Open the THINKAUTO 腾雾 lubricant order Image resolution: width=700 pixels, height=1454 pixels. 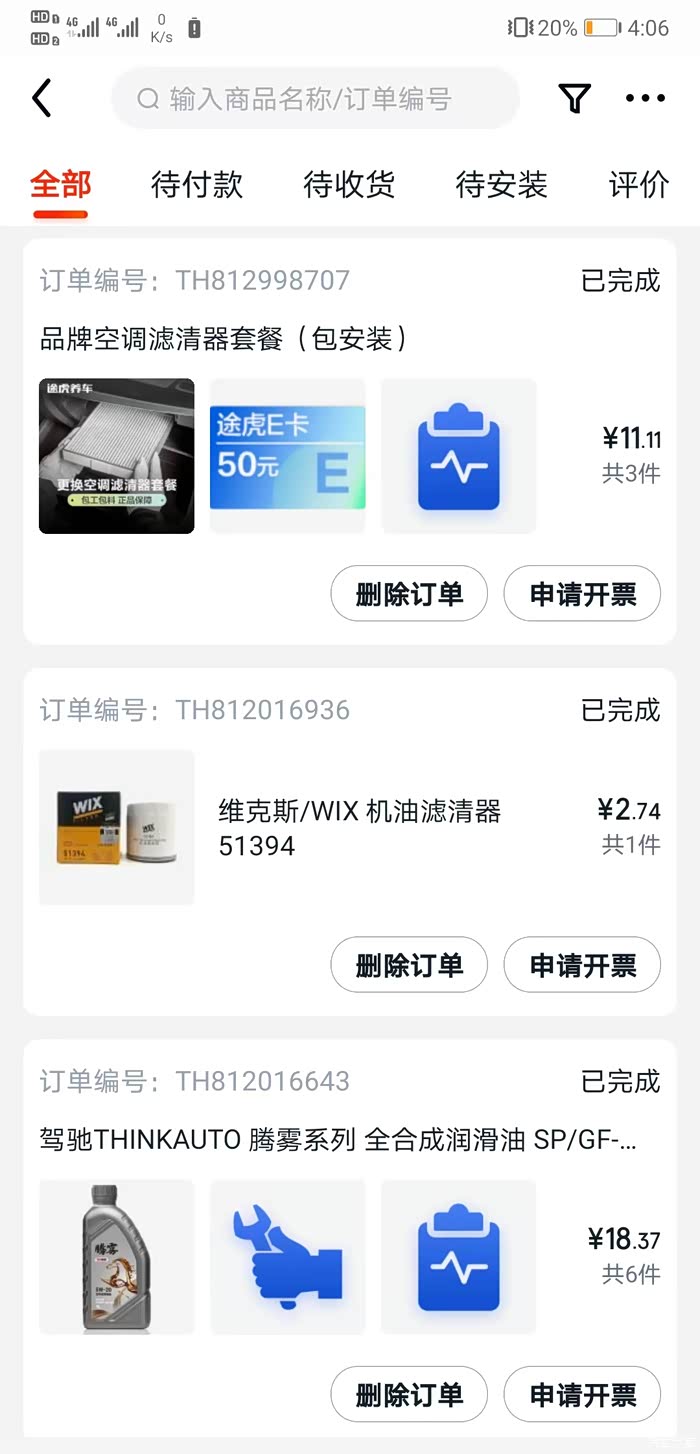337,1140
